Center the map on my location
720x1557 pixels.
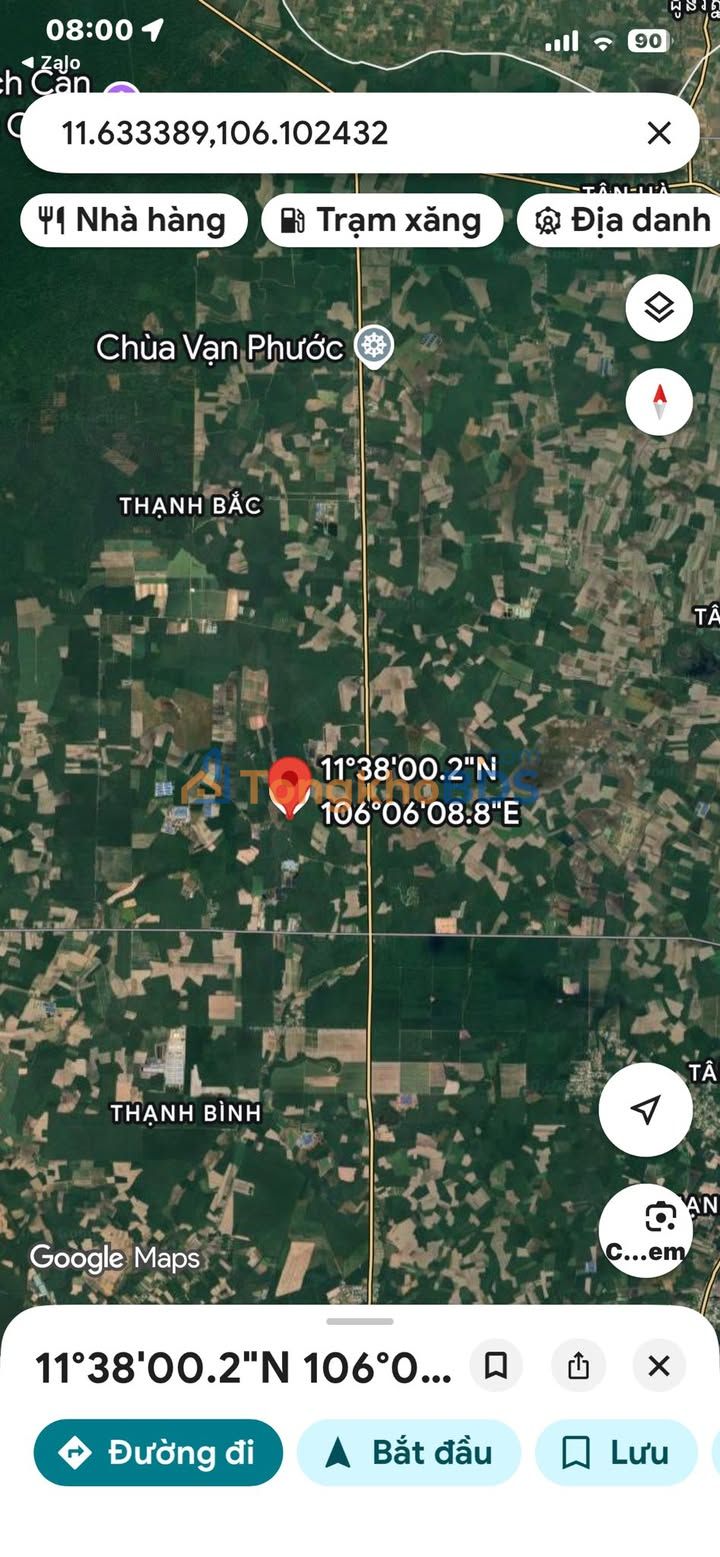click(x=645, y=1109)
